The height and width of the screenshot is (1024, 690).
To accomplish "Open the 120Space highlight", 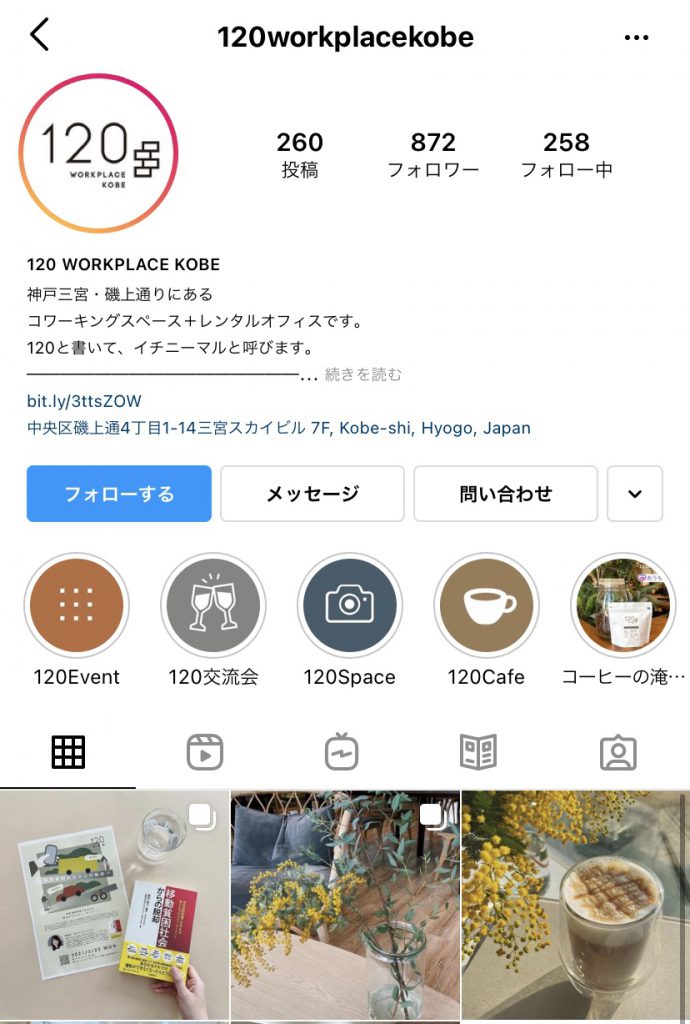I will click(349, 606).
